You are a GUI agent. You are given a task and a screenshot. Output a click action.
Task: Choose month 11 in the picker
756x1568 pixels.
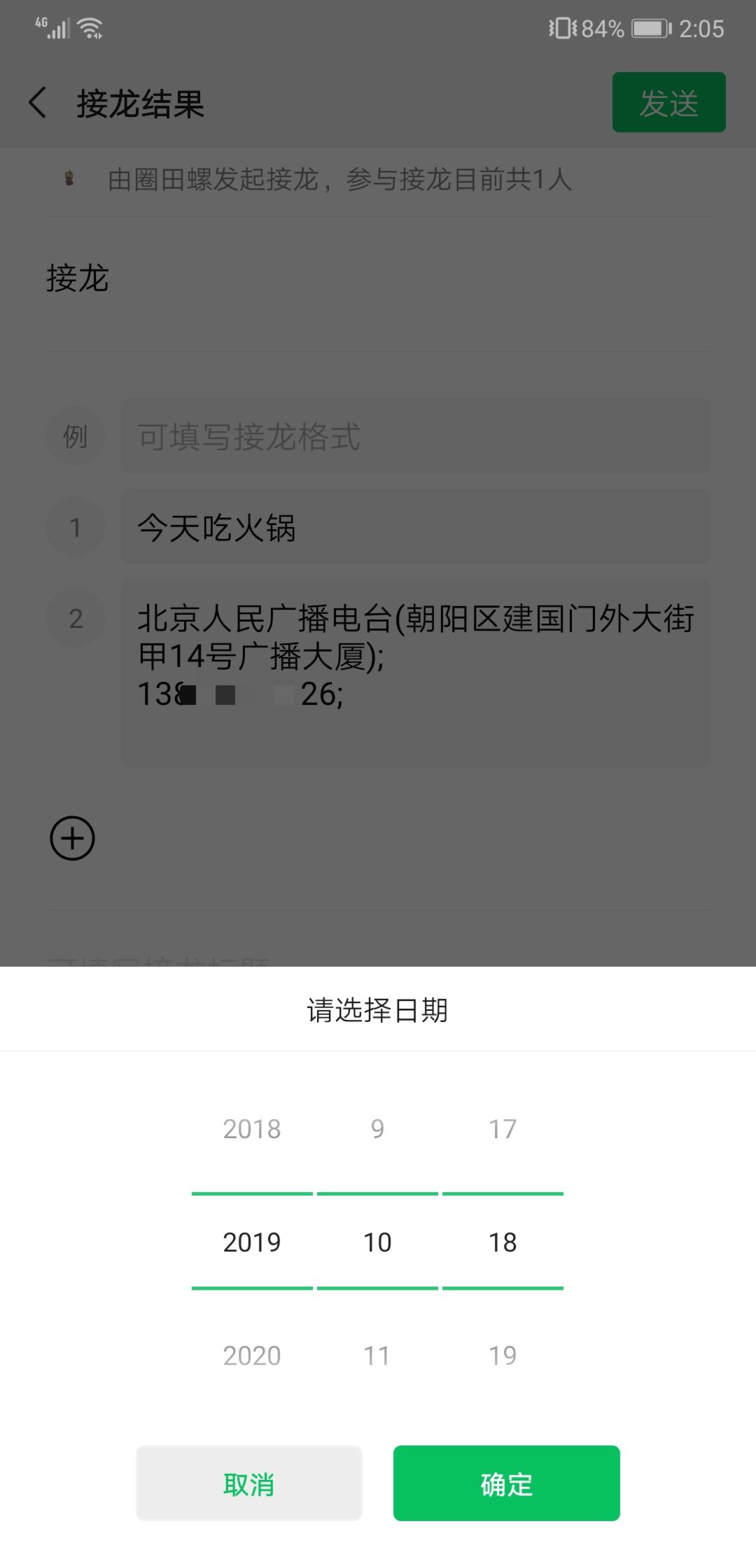point(377,1356)
